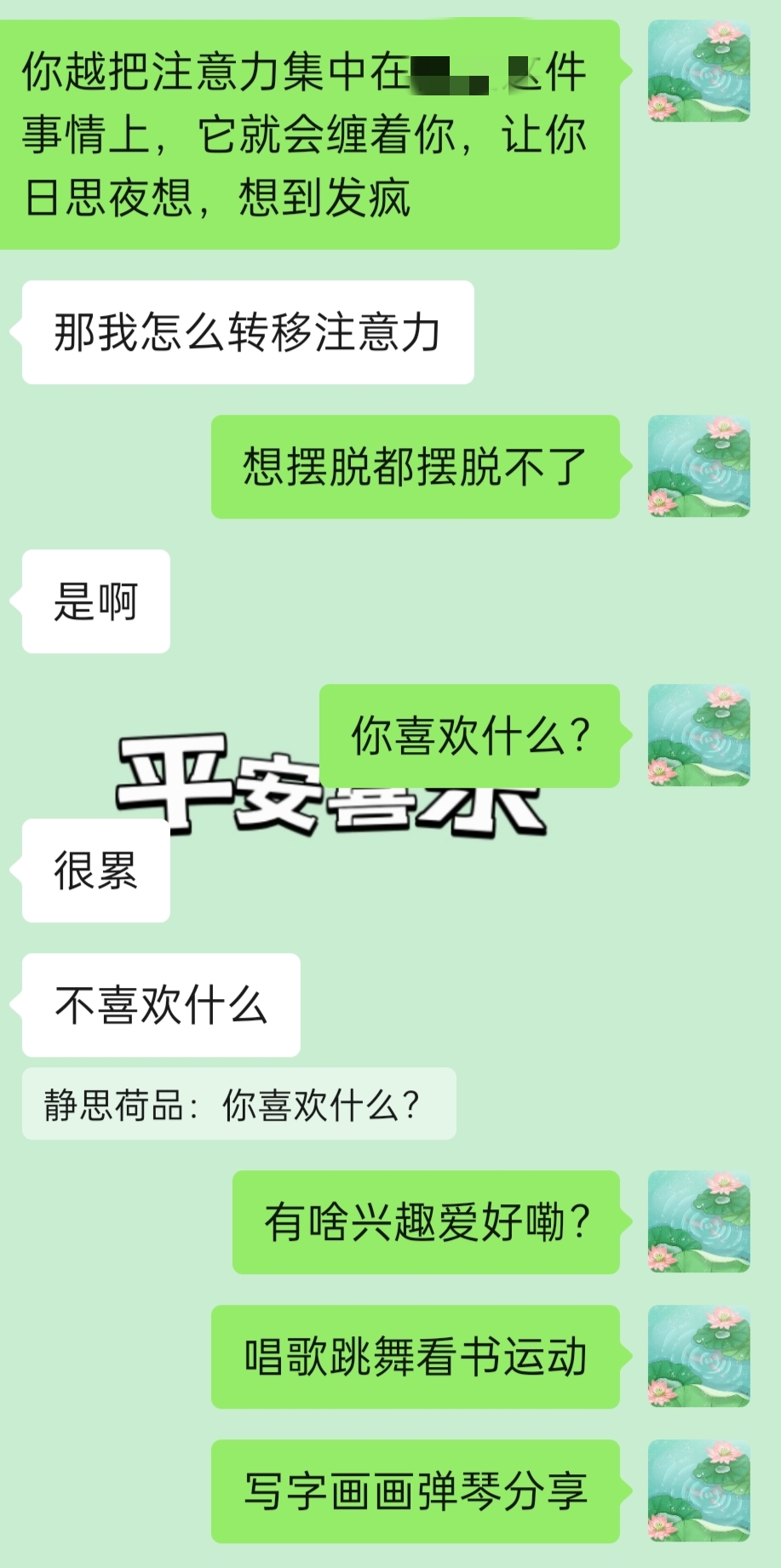Tap avatar next to 写字画画弹琴分享
The image size is (781, 1568).
click(x=698, y=1490)
